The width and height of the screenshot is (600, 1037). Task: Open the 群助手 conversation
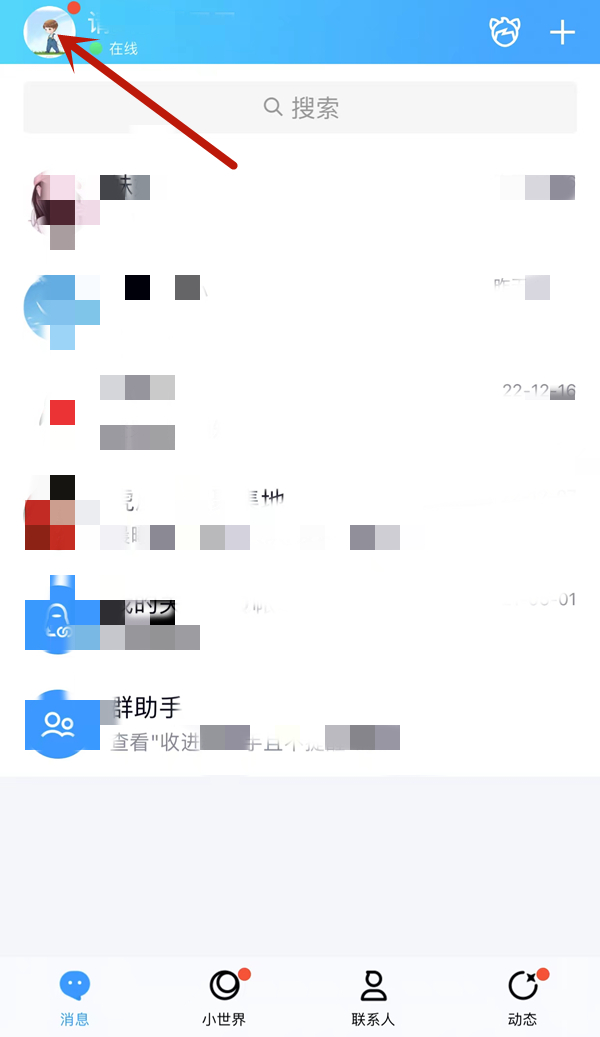pos(300,724)
